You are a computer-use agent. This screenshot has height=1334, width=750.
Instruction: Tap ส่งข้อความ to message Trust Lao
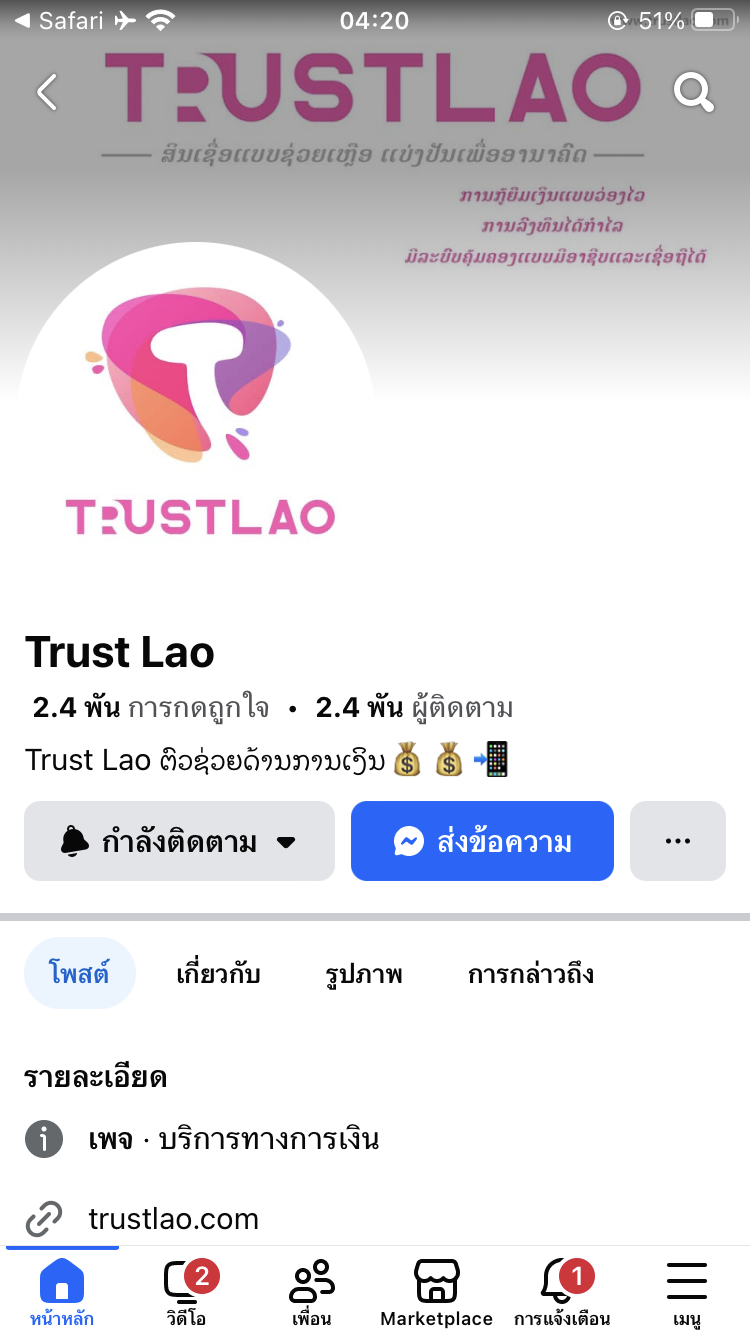(482, 841)
